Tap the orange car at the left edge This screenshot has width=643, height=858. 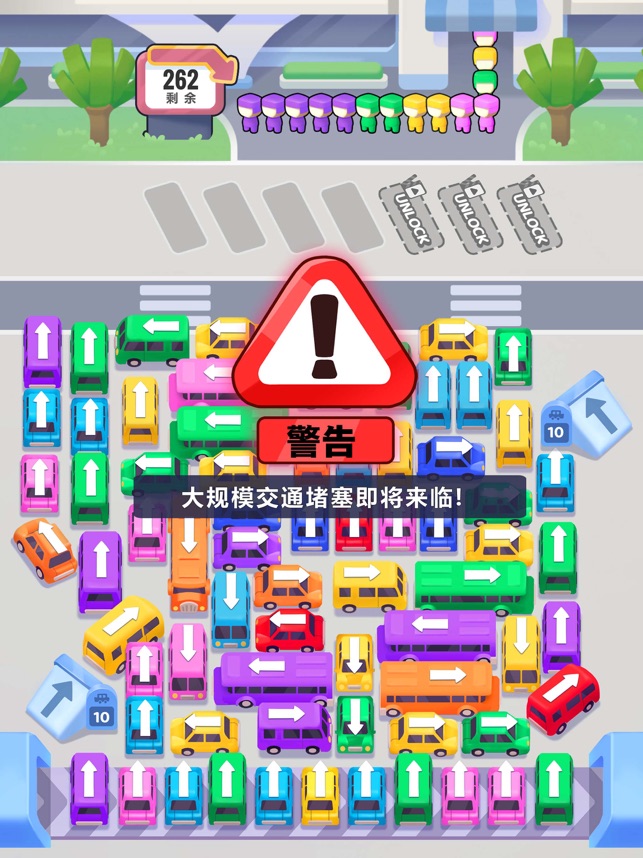coord(44,550)
